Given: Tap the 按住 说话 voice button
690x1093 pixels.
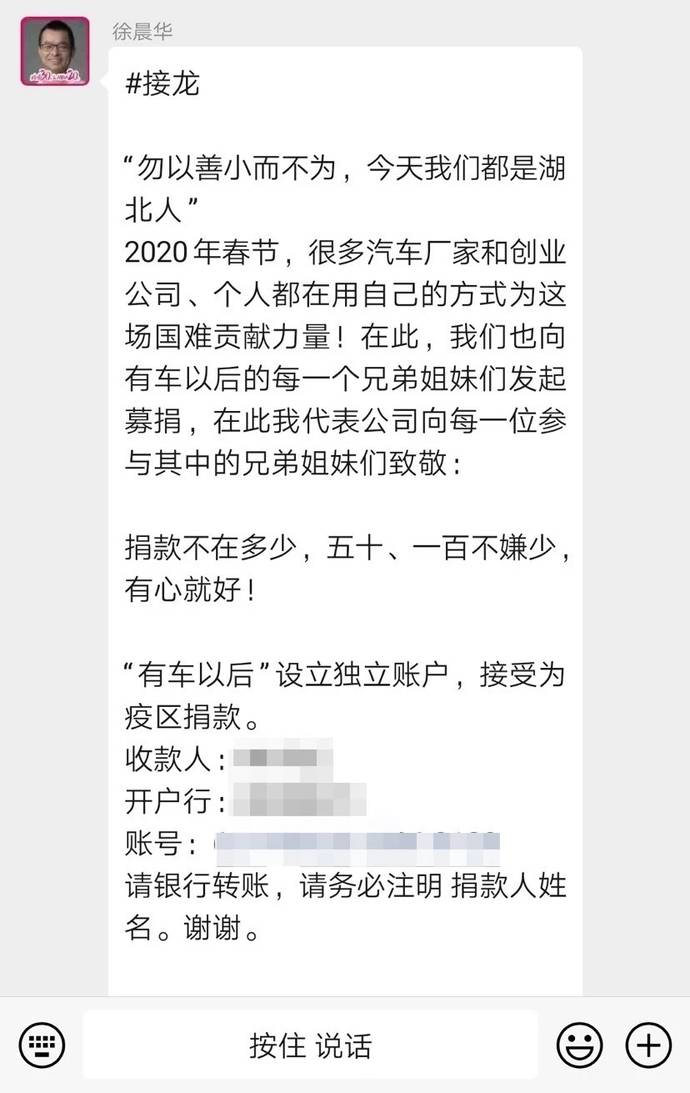Looking at the screenshot, I should point(310,1046).
